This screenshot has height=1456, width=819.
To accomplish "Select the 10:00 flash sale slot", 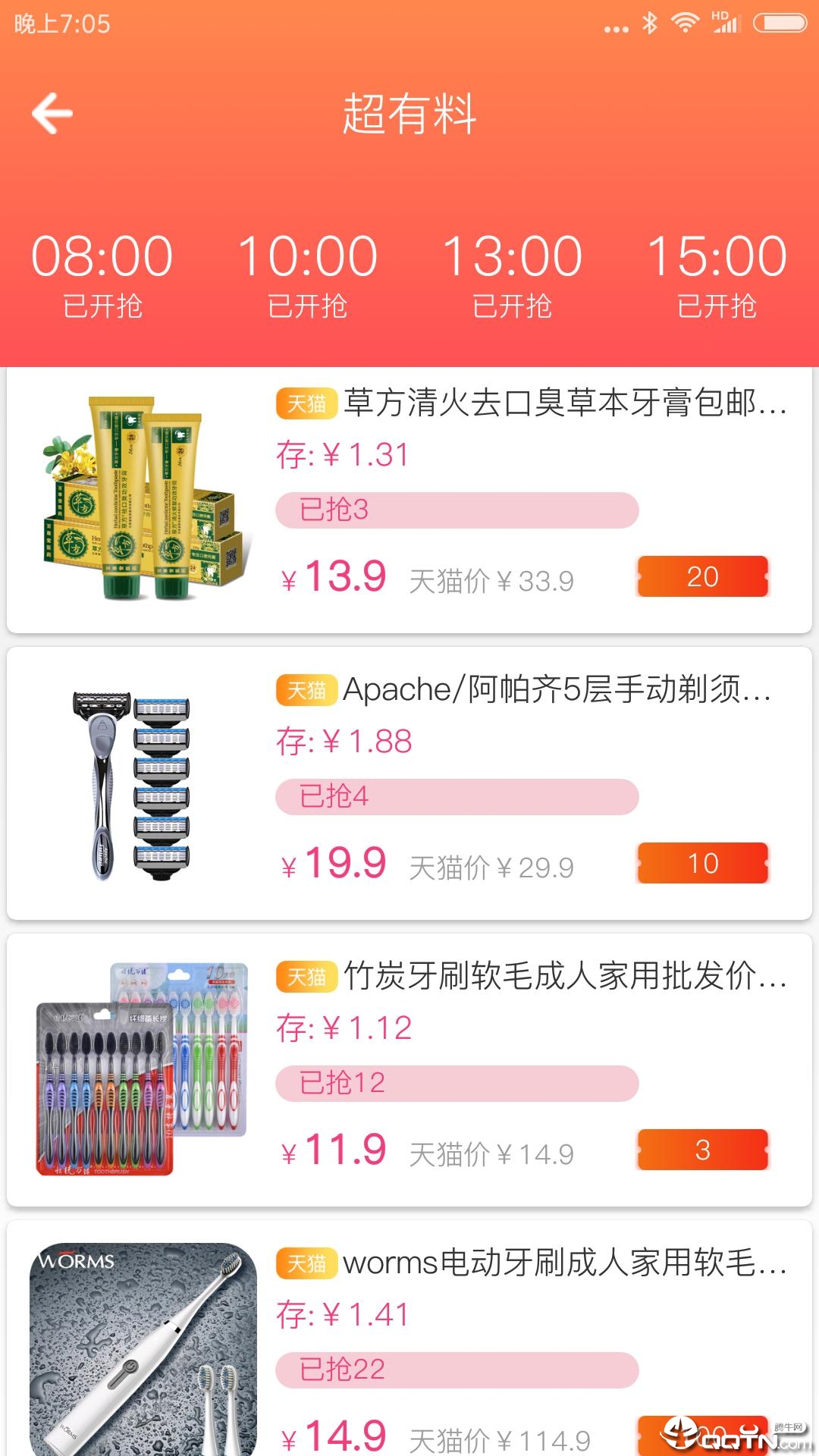I will coord(307,275).
